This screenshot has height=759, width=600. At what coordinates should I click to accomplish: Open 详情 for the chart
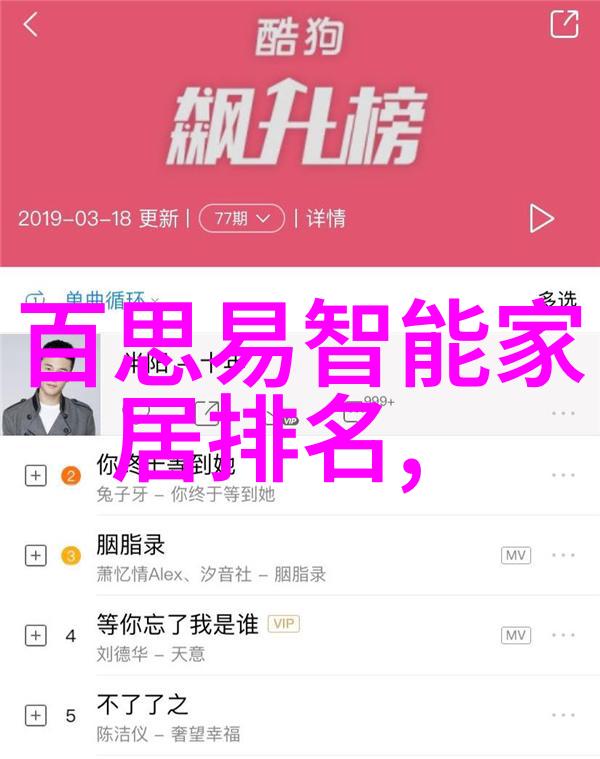click(326, 217)
